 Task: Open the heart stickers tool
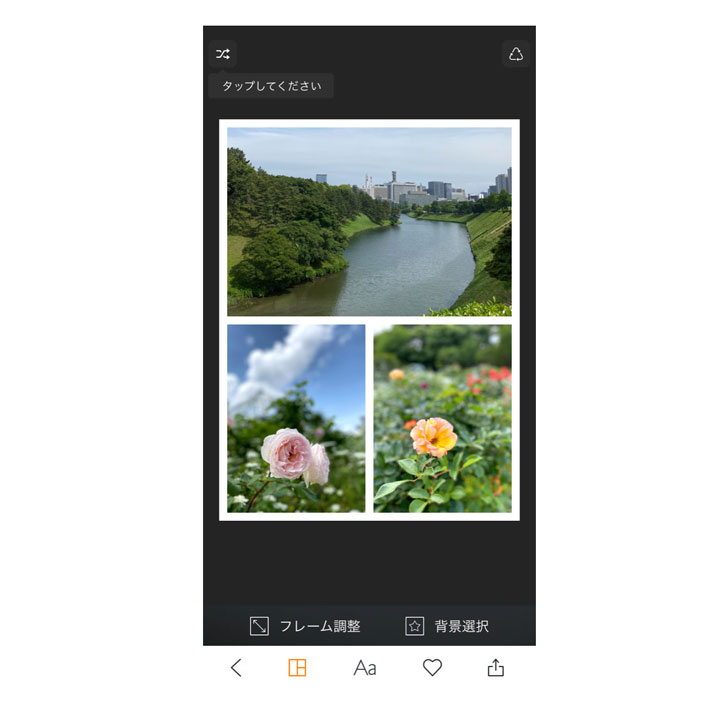[432, 668]
